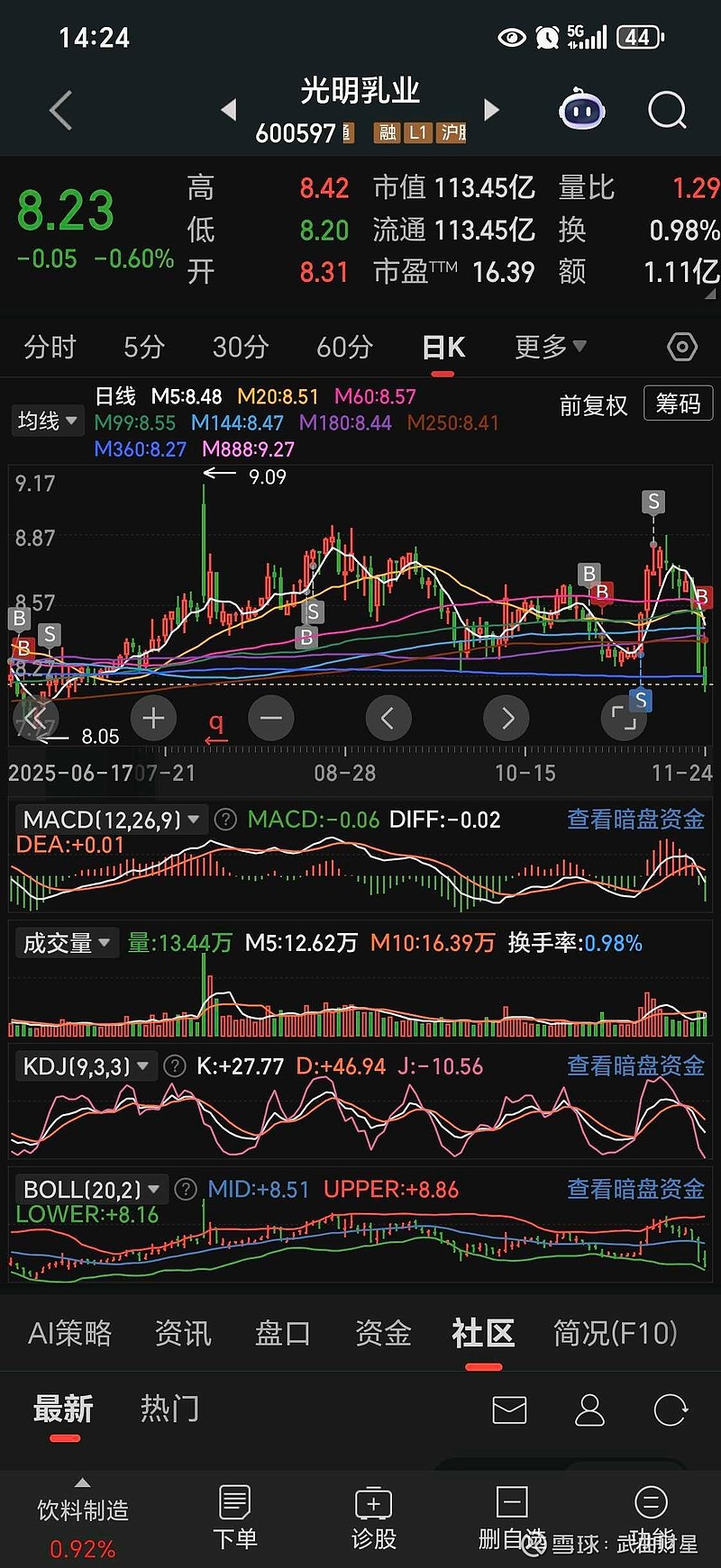Viewport: 721px width, 1568px height.
Task: Expand the 更多 period dropdown
Action: coord(550,347)
